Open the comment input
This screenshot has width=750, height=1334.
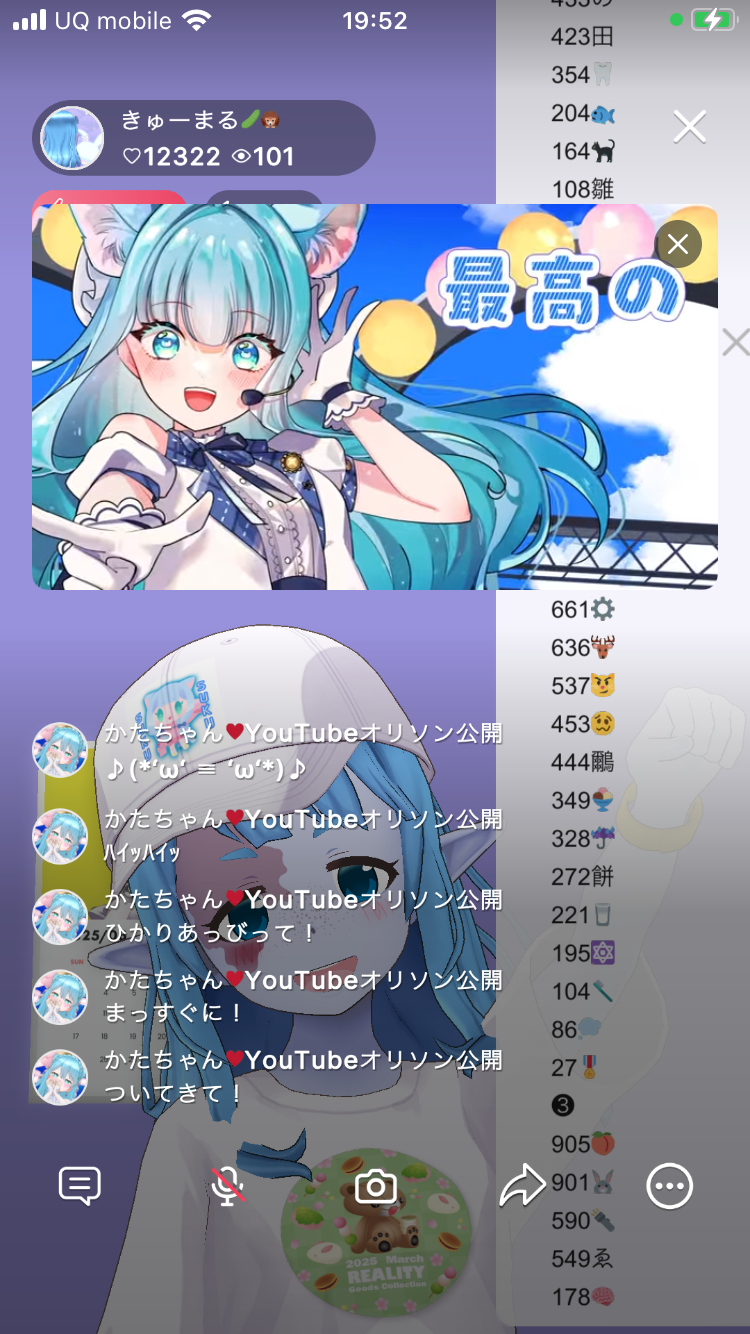[x=80, y=1186]
